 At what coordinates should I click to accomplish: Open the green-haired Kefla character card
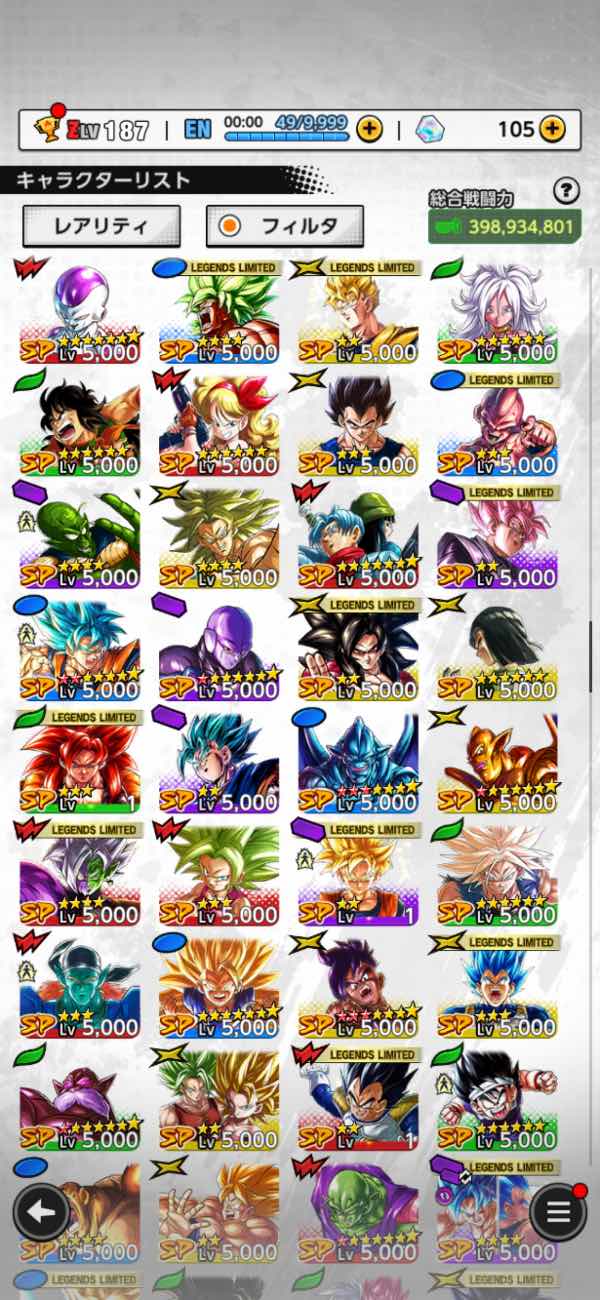(x=219, y=874)
